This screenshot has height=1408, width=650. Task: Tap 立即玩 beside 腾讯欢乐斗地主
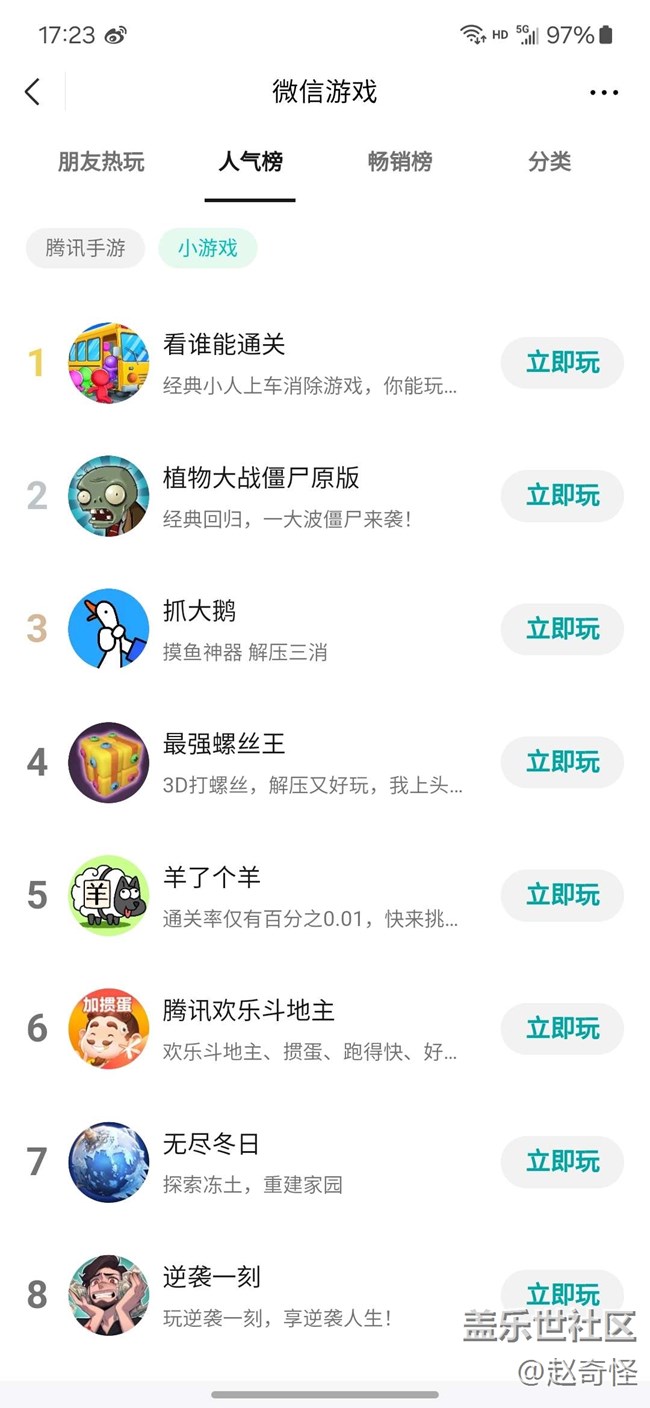(x=562, y=1028)
